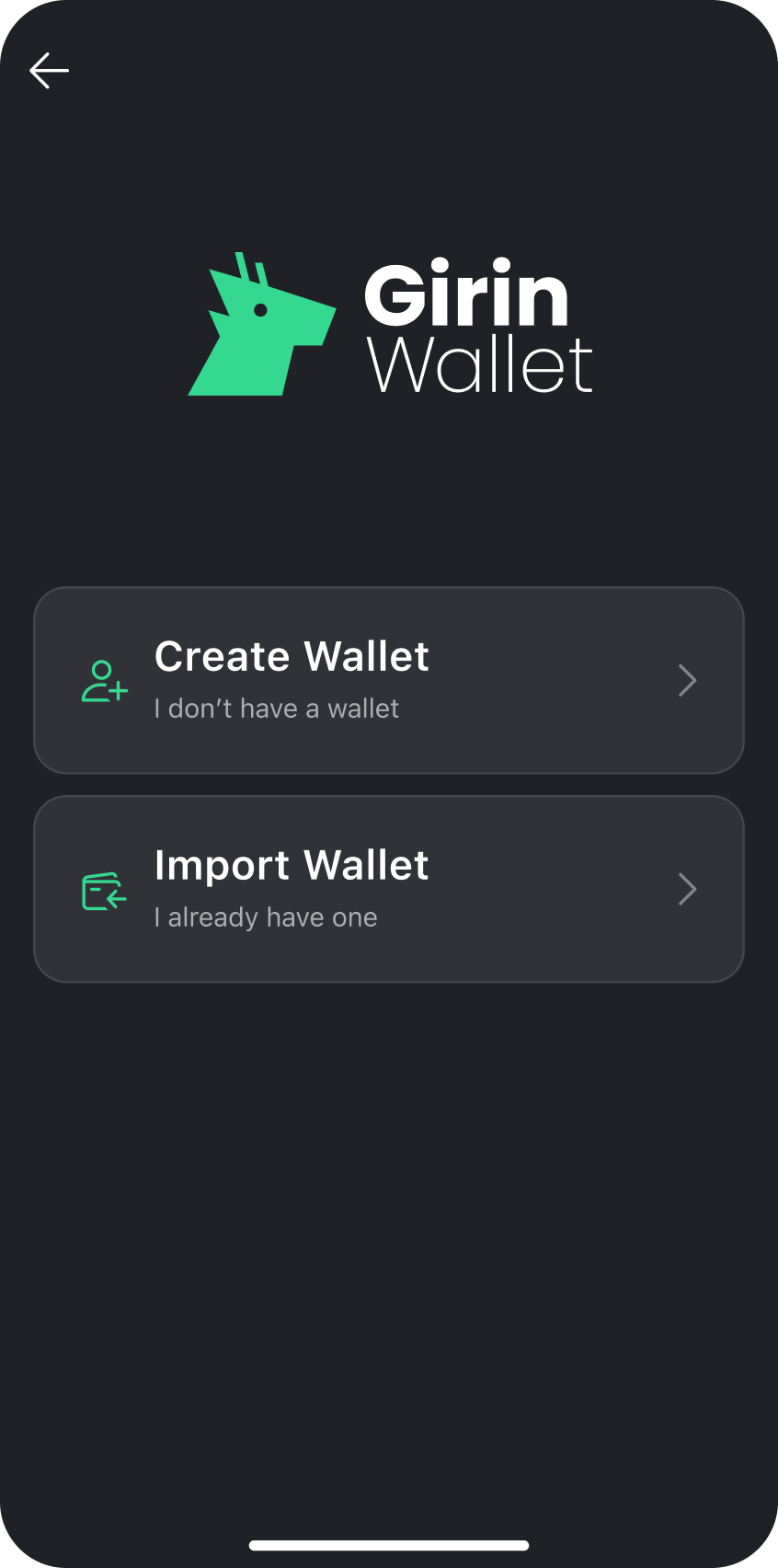Click the green wallet icon beside Import Wallet
The width and height of the screenshot is (778, 1568).
pyautogui.click(x=104, y=889)
